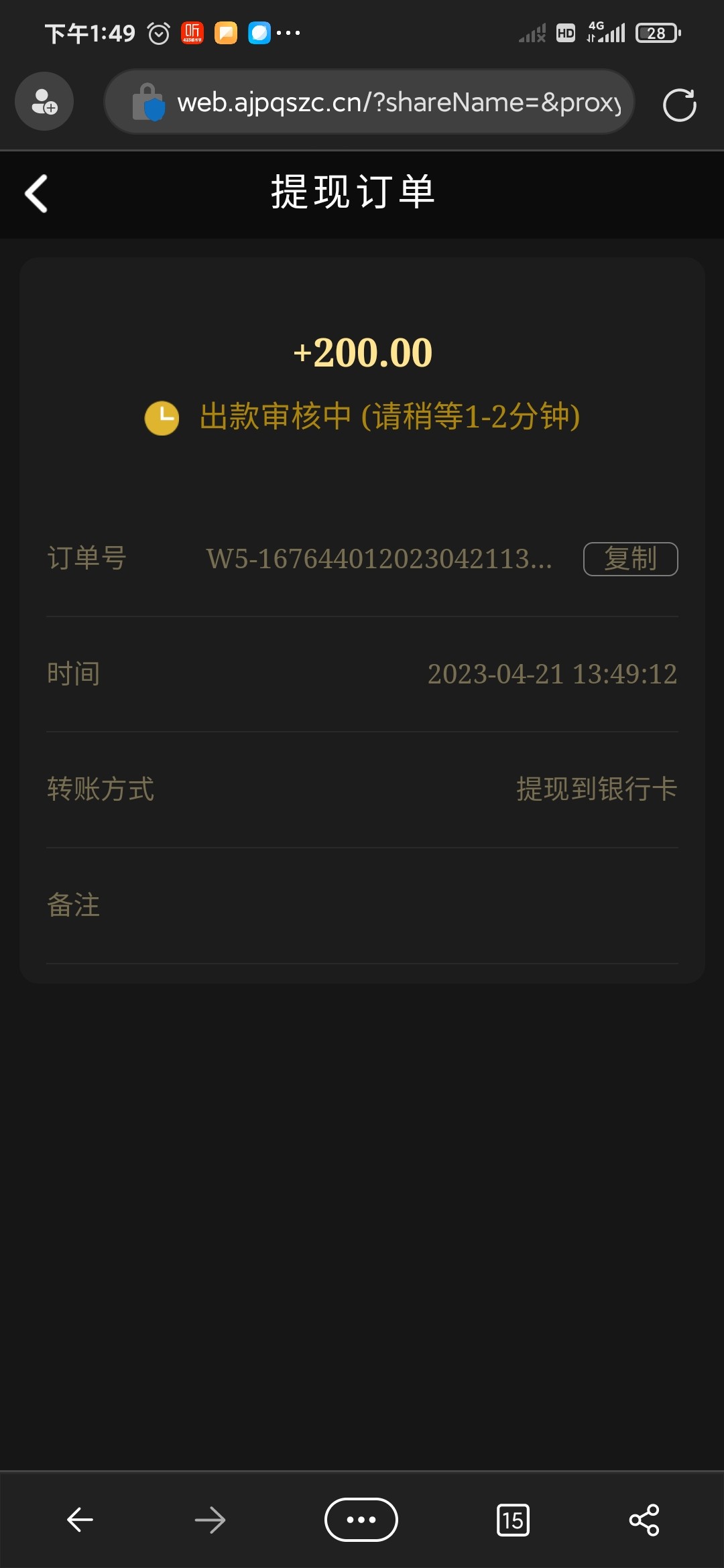
Task: Tap the alarm clock icon in status bar
Action: (159, 31)
